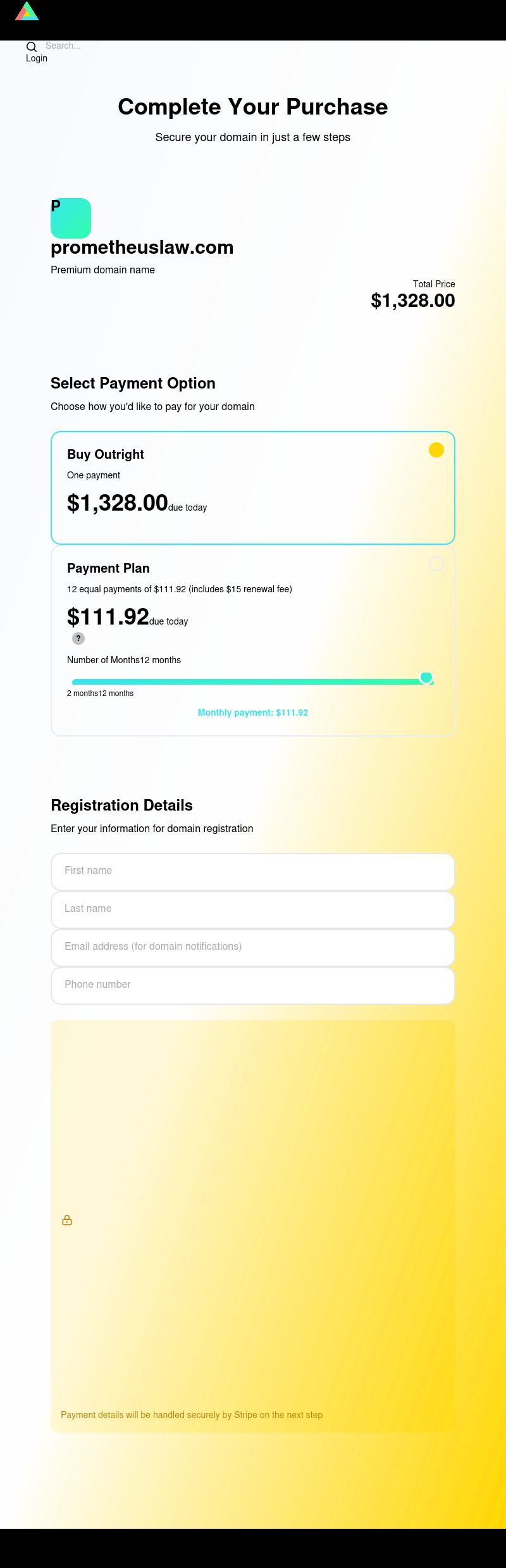Tap the Phone number field

[252, 985]
